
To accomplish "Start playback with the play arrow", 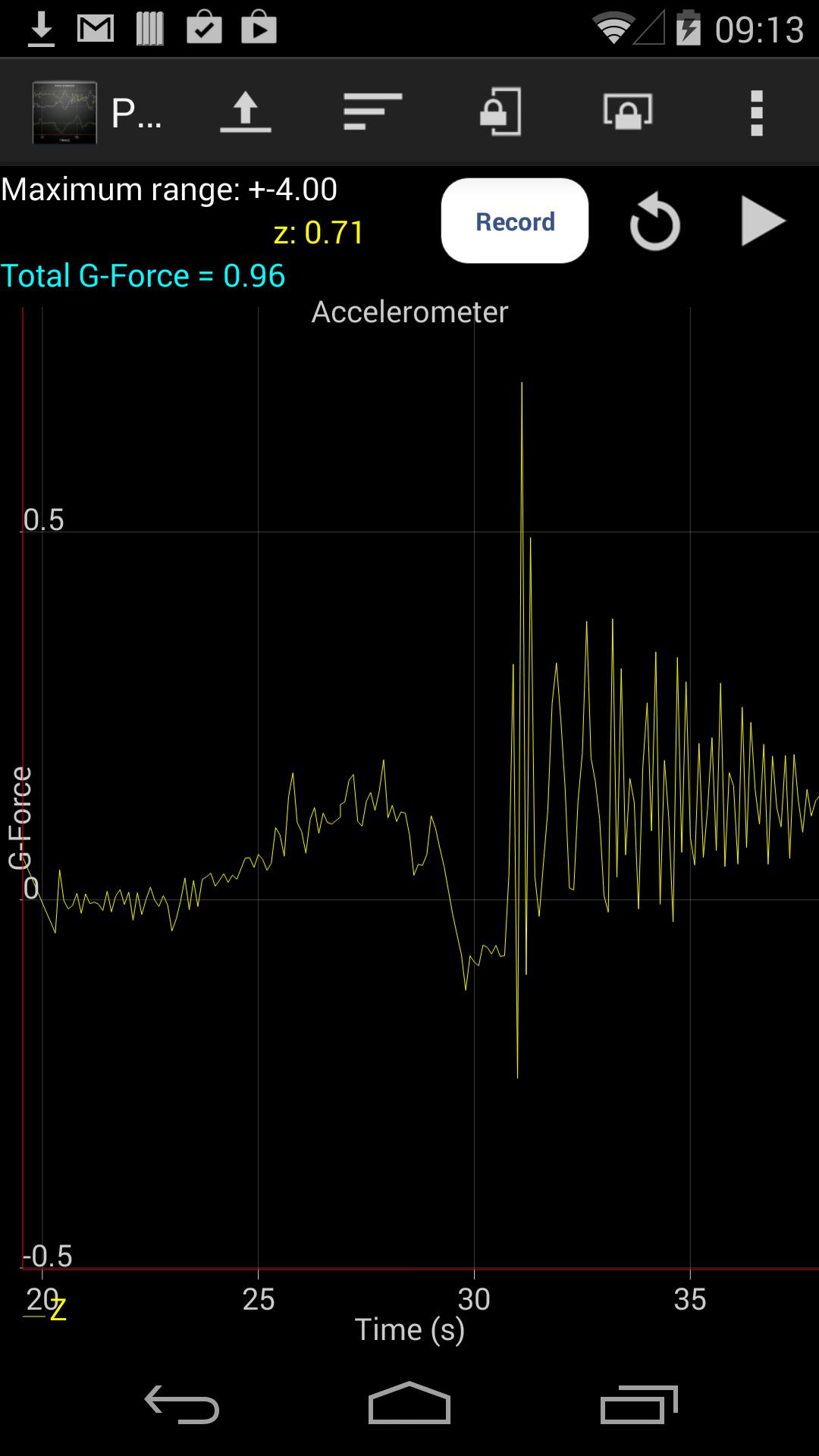I will 761,221.
